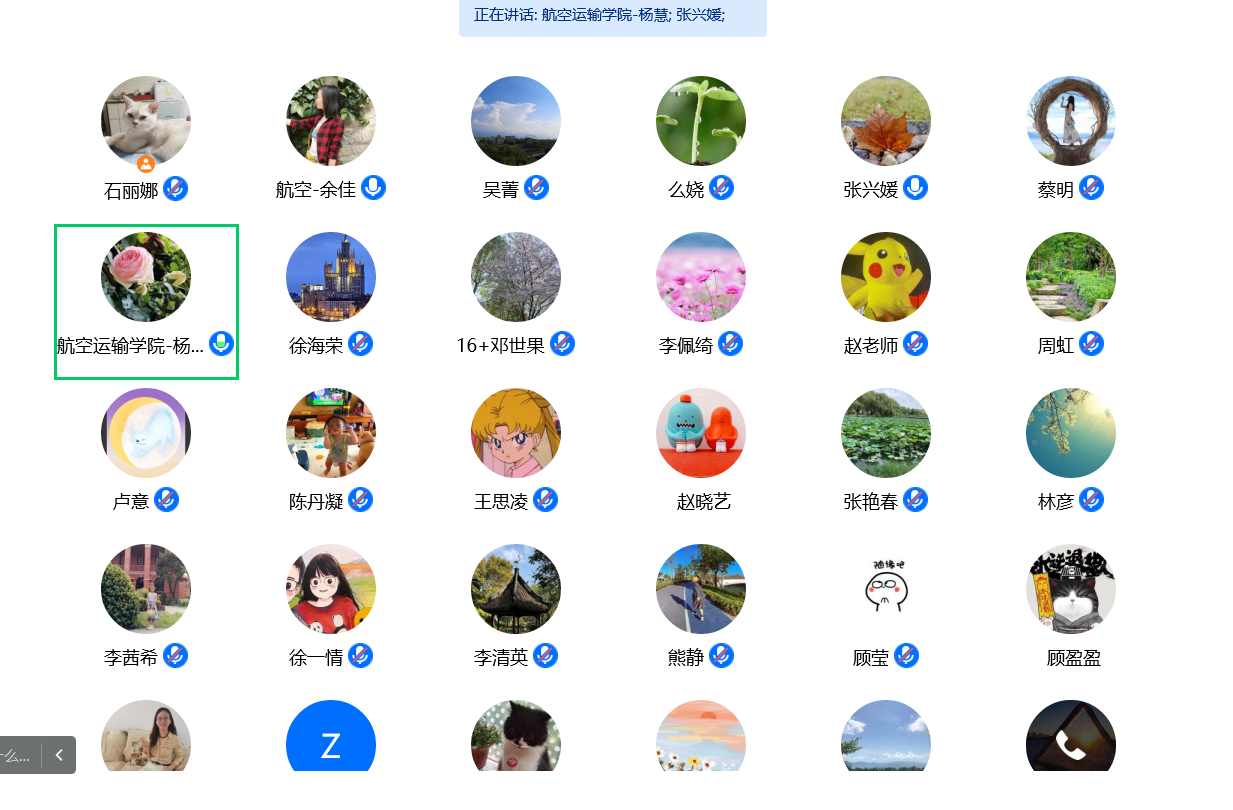Open 周虹's participant tile
1233x810 pixels.
pos(1071,277)
